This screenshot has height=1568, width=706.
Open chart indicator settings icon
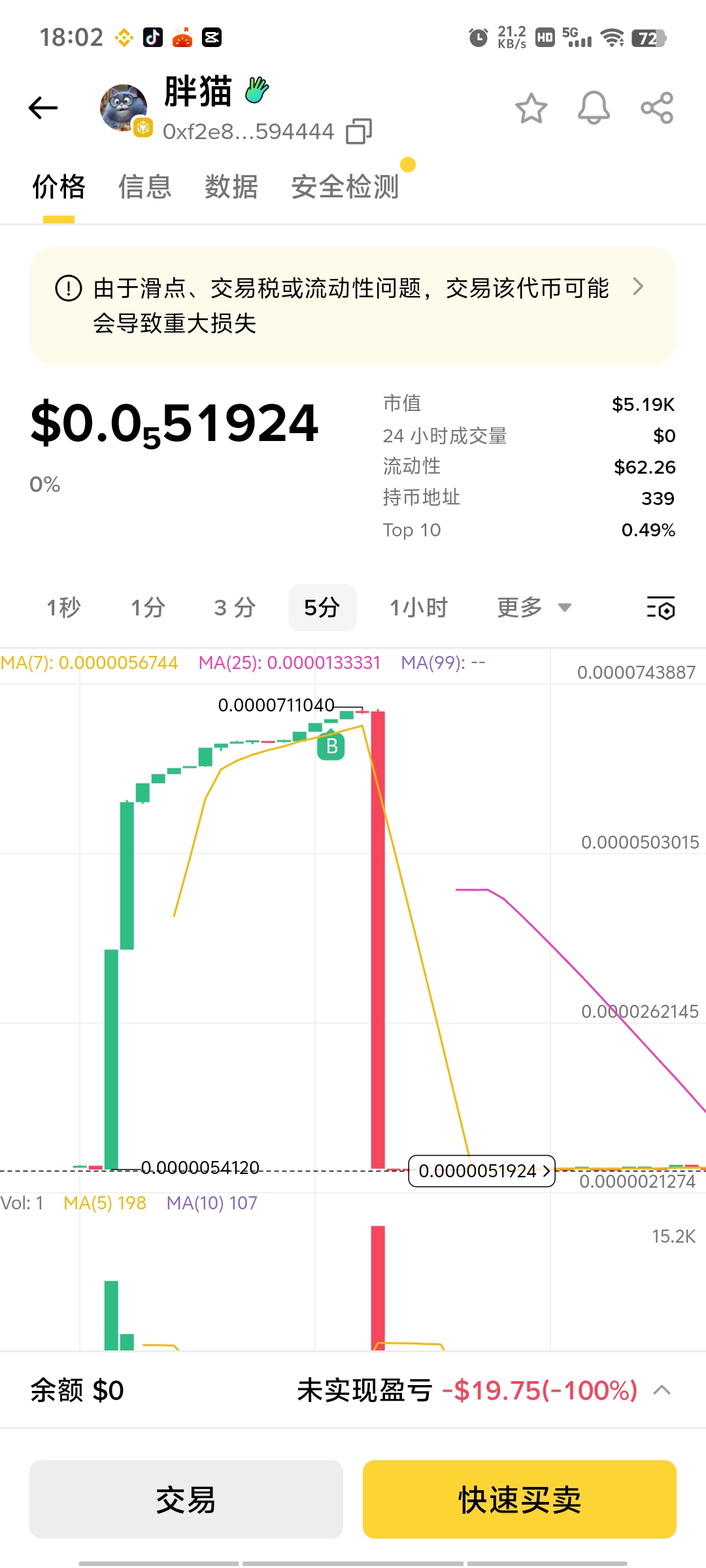(660, 608)
